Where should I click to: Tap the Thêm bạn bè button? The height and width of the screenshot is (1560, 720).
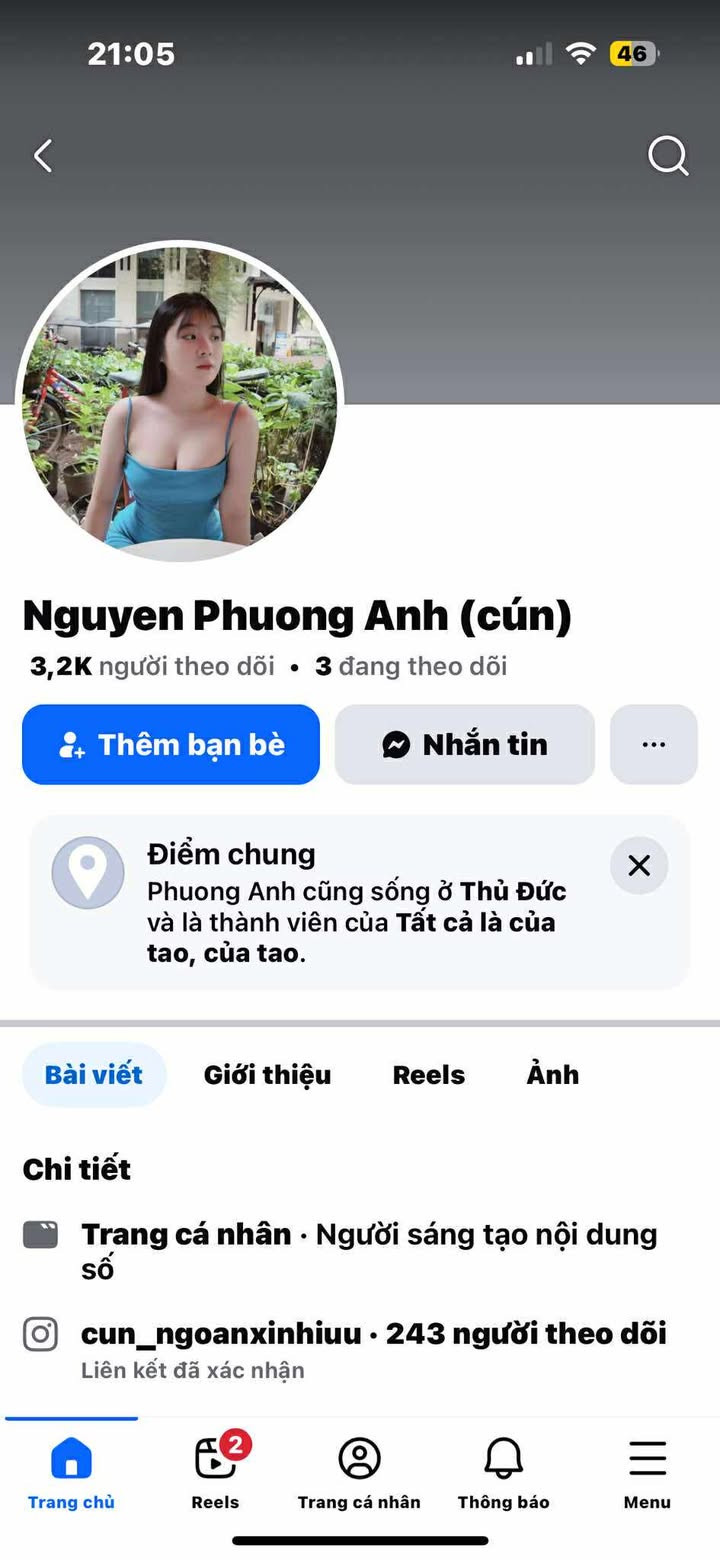171,745
